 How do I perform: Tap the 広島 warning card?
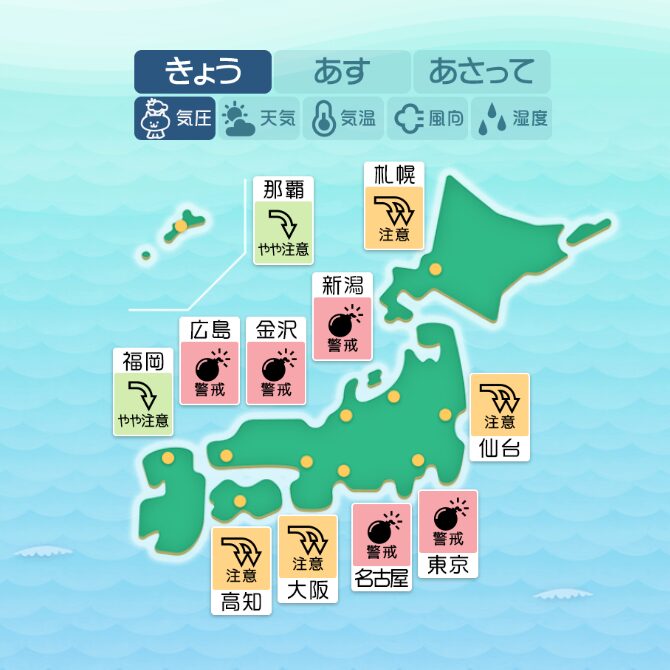point(210,361)
